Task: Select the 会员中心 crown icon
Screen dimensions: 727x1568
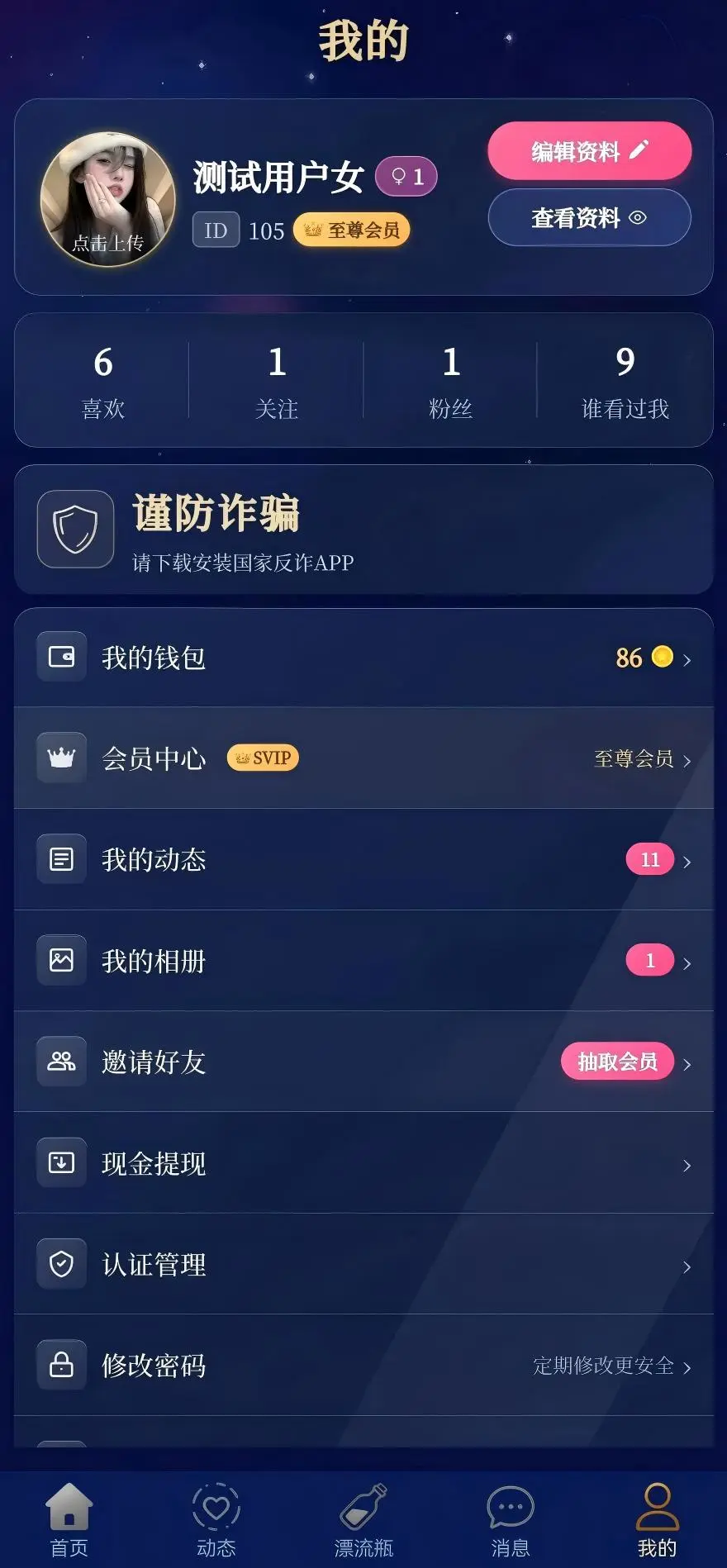Action: pyautogui.click(x=61, y=757)
